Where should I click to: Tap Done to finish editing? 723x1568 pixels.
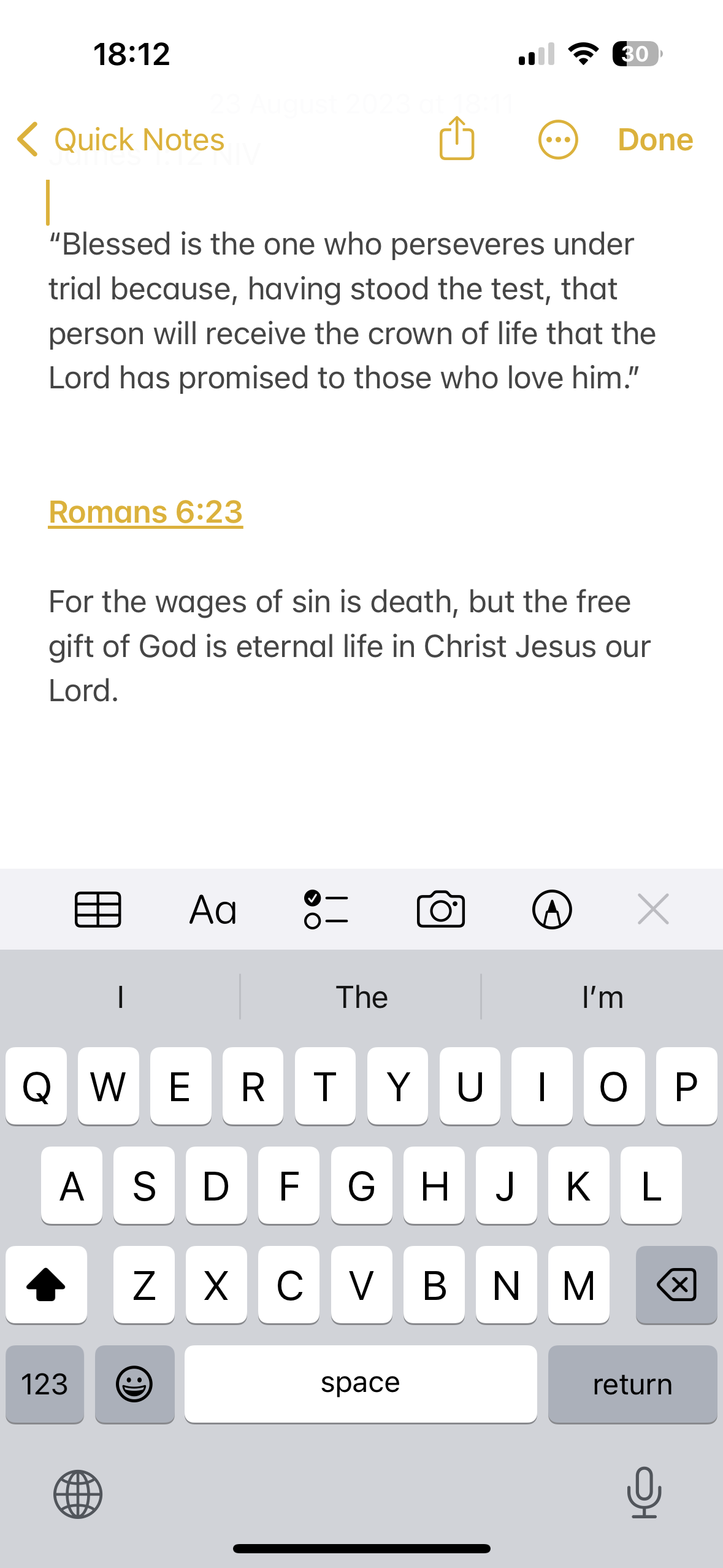(x=655, y=140)
